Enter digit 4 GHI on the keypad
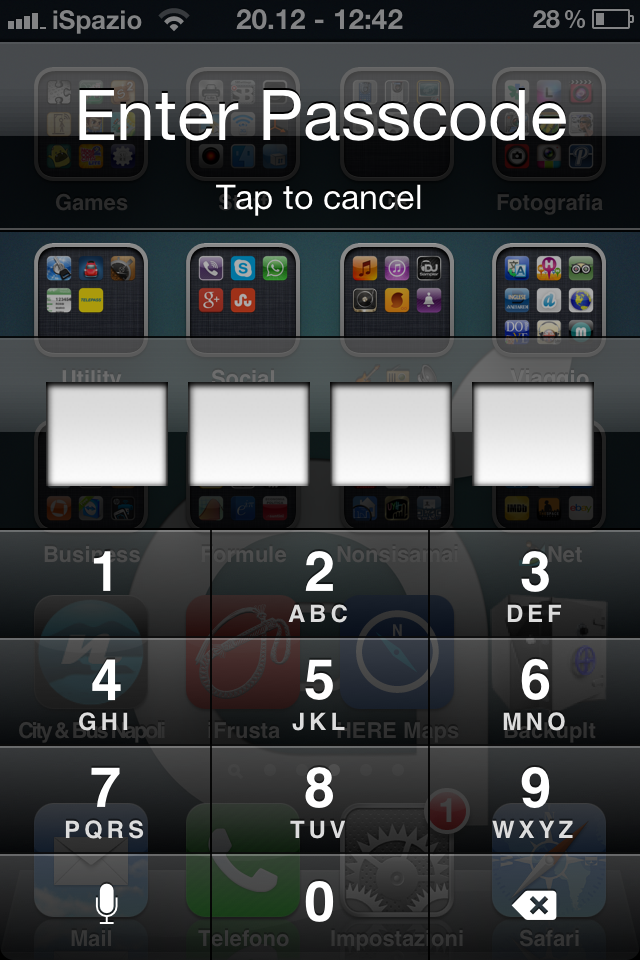Viewport: 640px width, 960px height. click(105, 693)
